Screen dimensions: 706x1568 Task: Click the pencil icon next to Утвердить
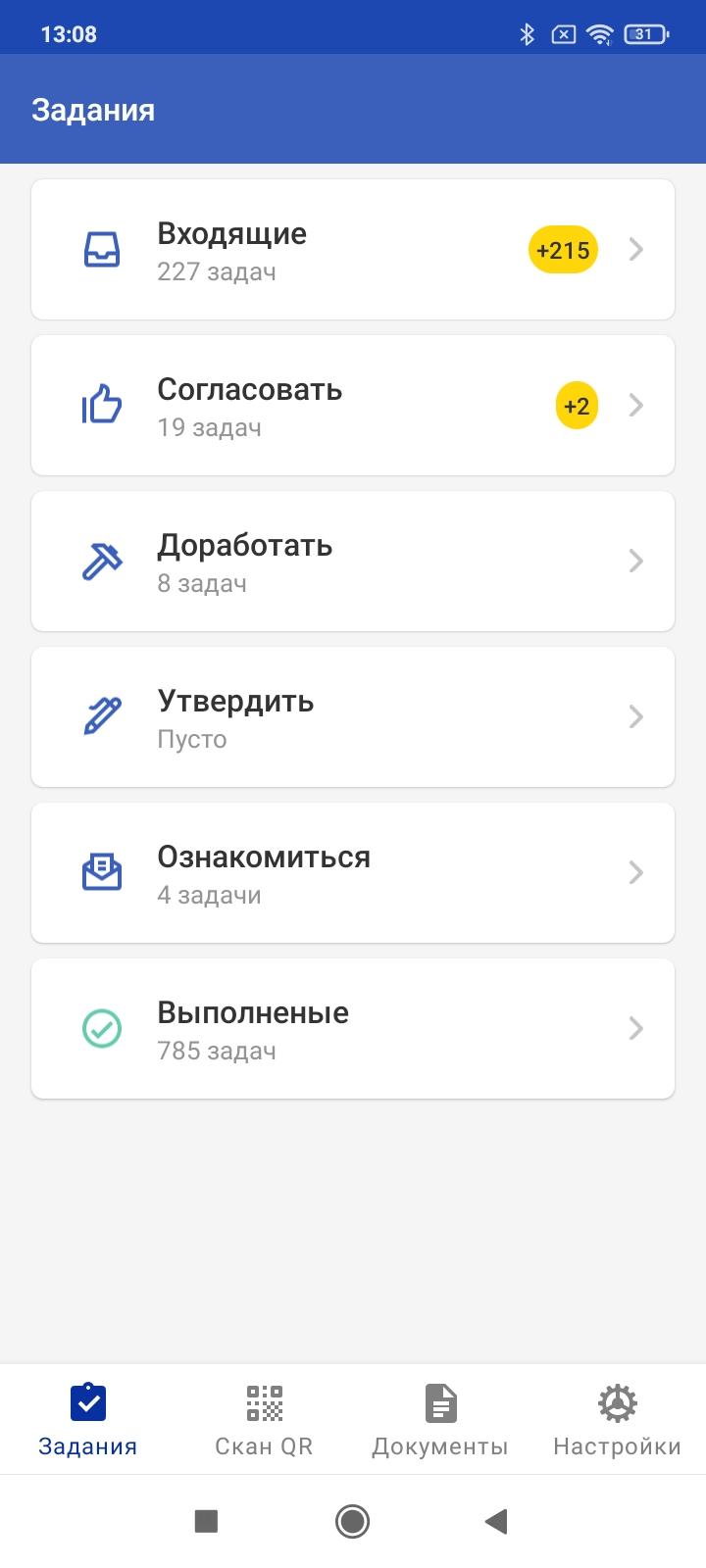(101, 715)
